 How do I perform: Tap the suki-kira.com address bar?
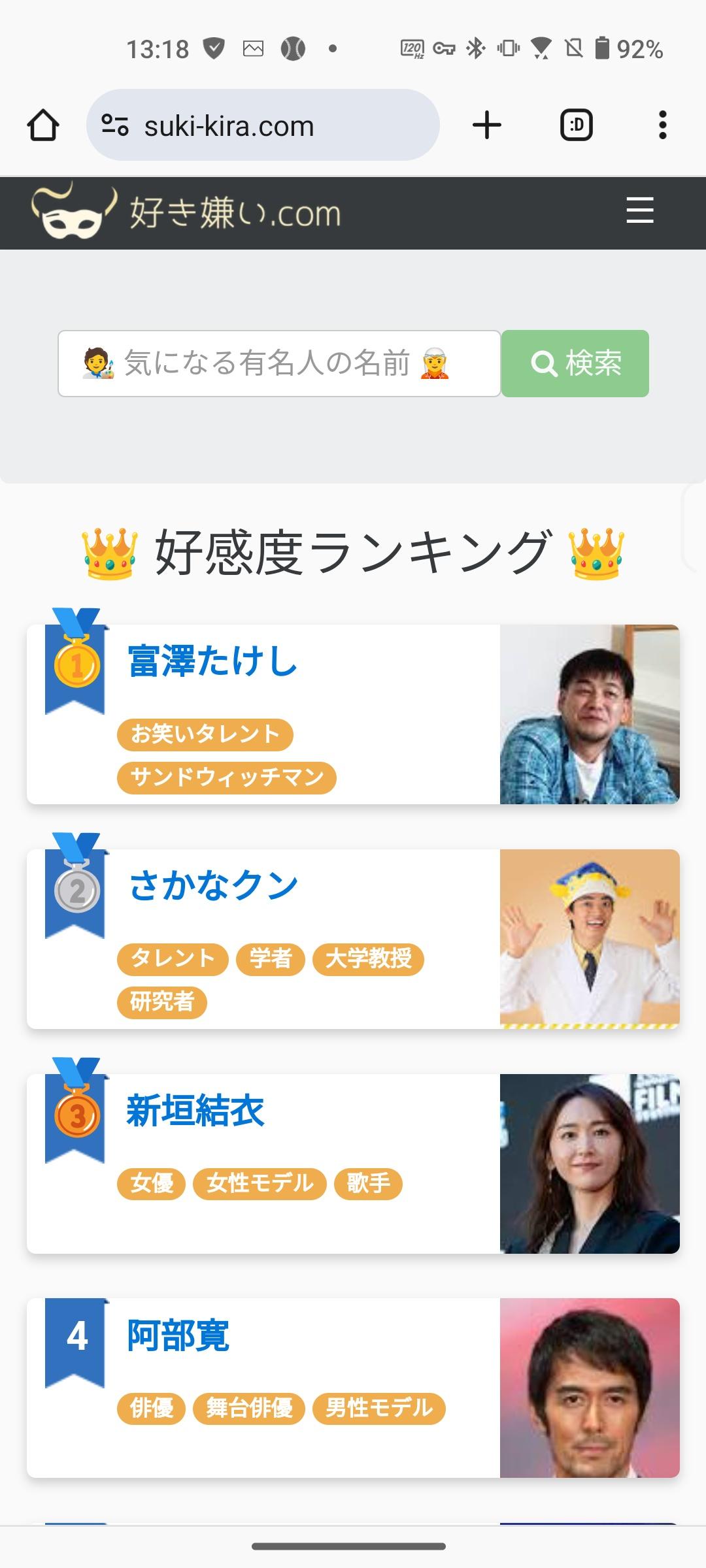tap(263, 125)
